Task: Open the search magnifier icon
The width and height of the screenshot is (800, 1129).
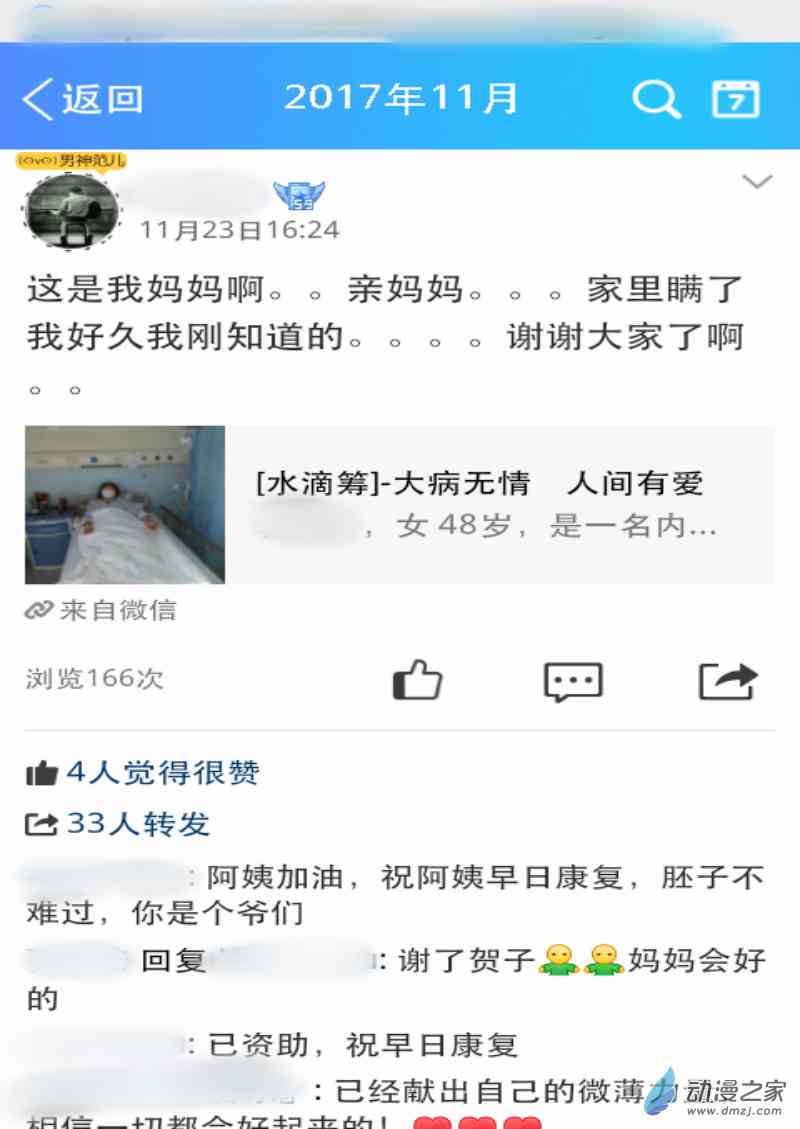Action: 656,99
